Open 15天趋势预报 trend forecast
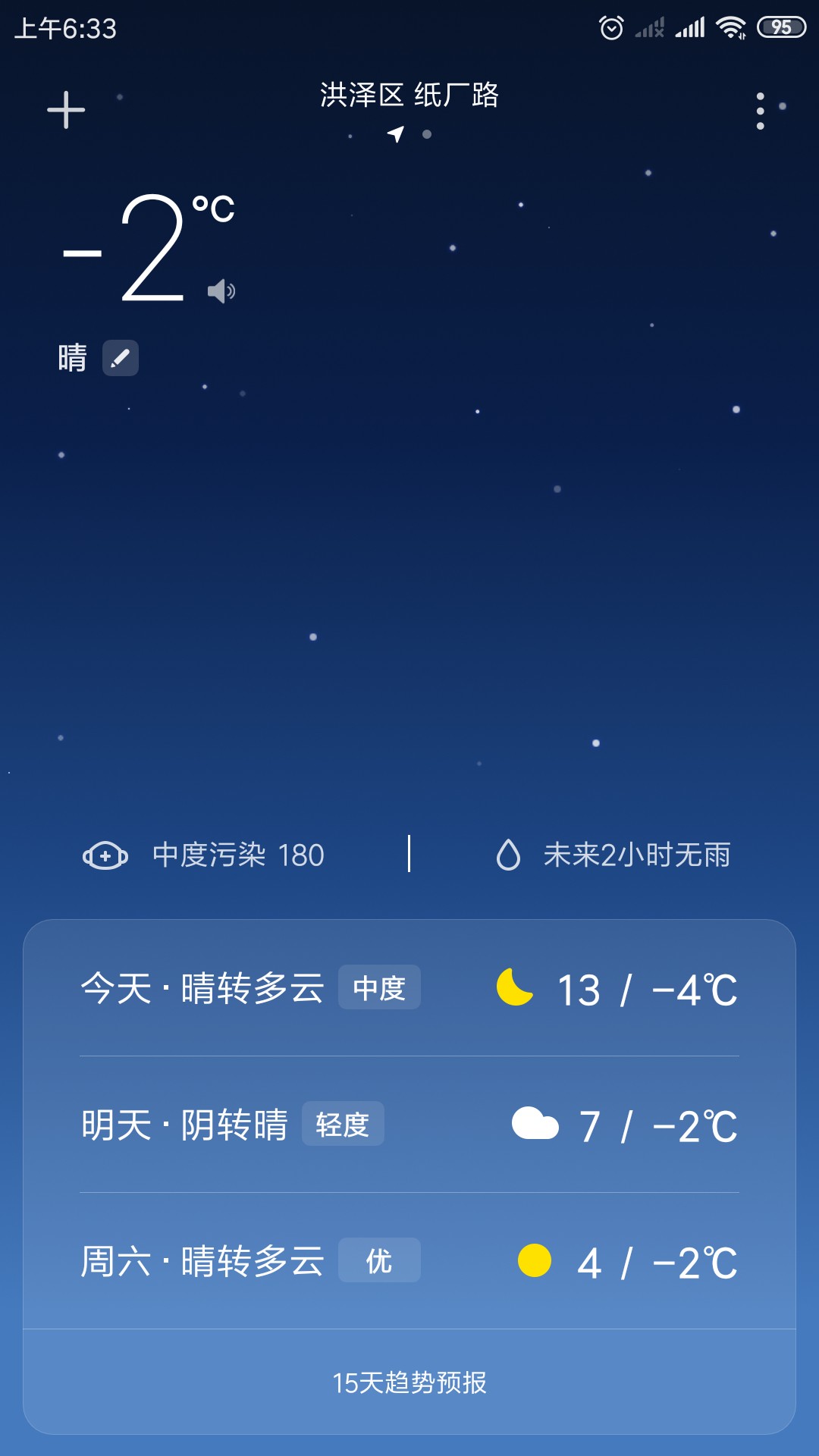 pos(409,1382)
